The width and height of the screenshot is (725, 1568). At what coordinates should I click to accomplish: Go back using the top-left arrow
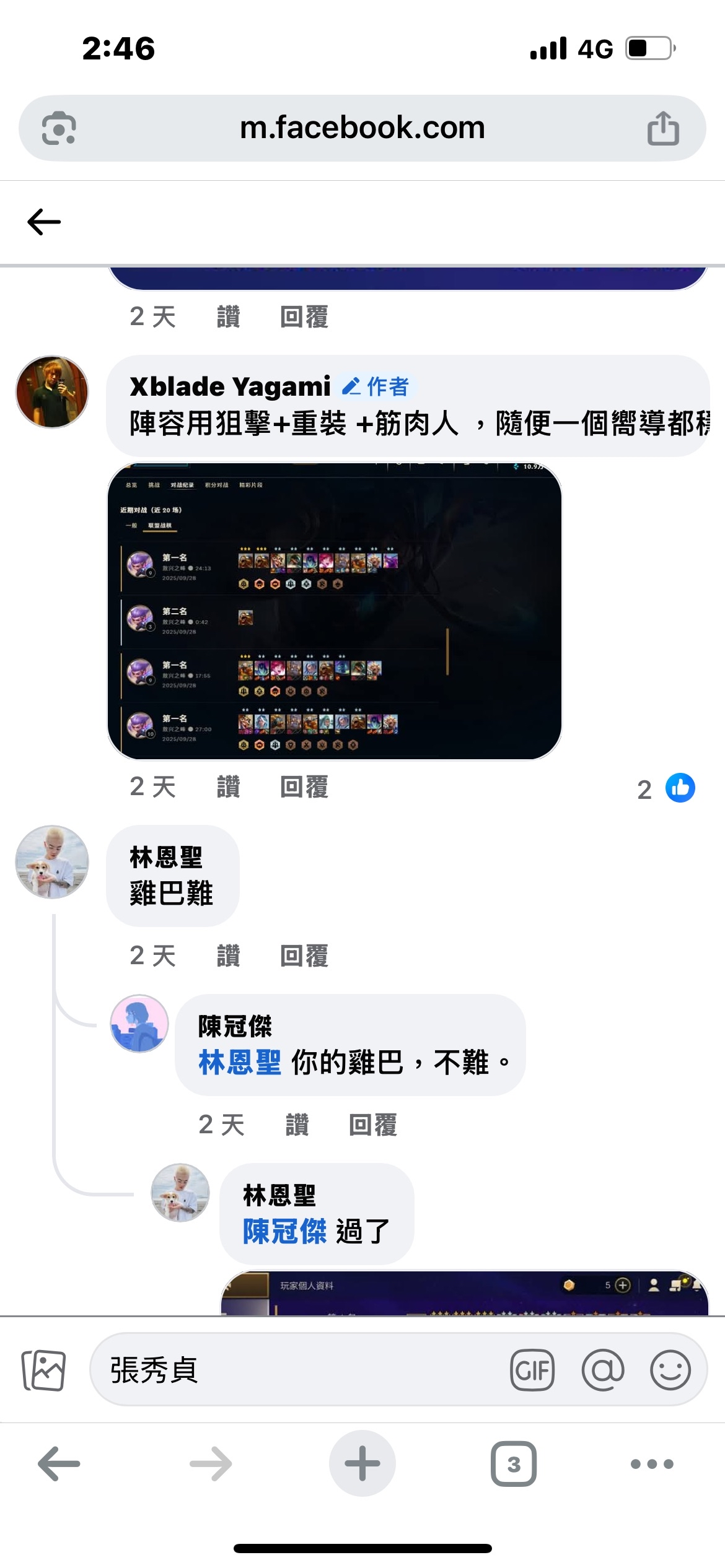tap(44, 222)
